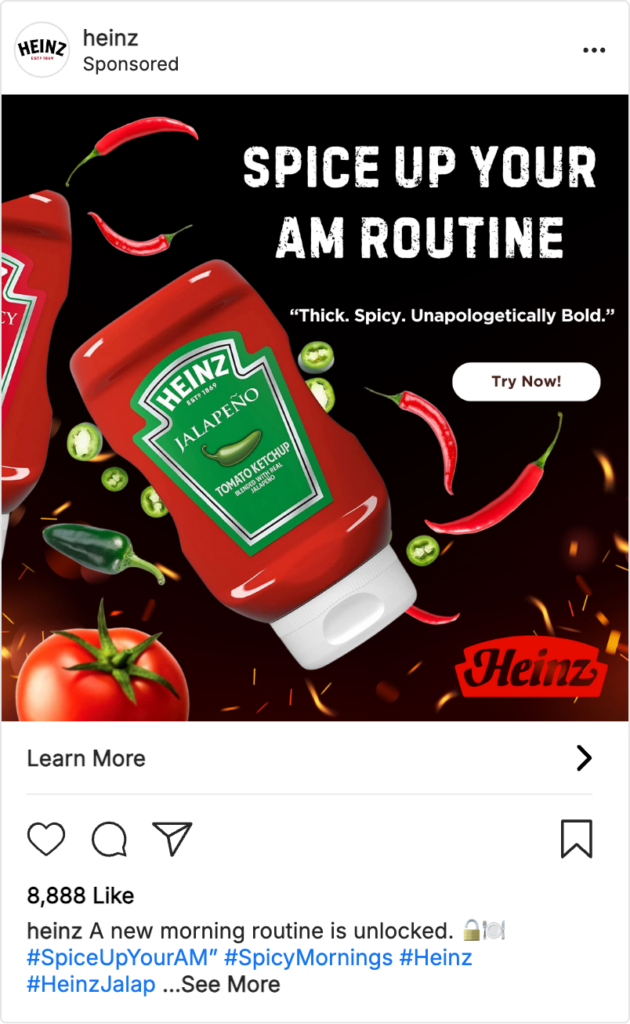Open the heinz username in the header
Screen dimensions: 630x1024
click(x=110, y=38)
